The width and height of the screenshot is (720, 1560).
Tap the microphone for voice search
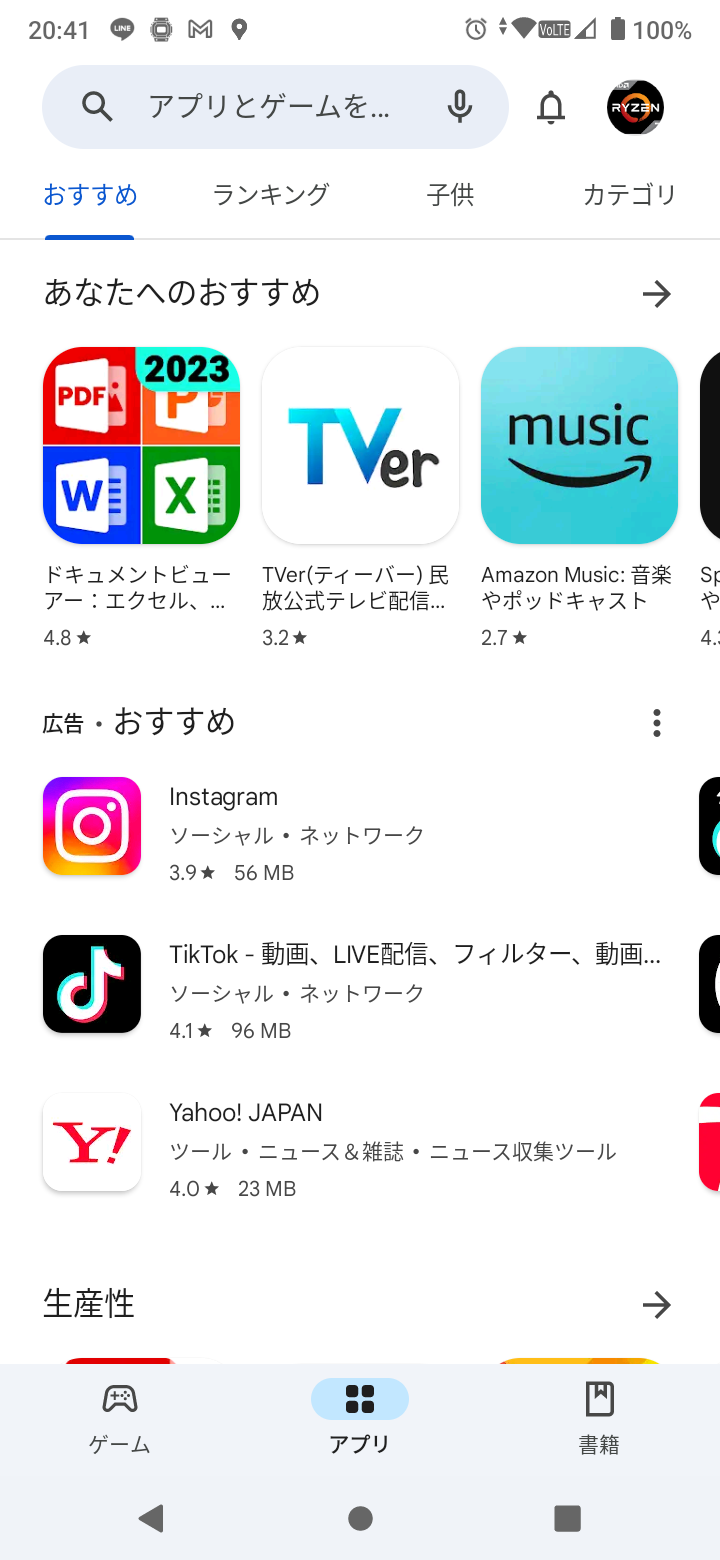pos(459,106)
